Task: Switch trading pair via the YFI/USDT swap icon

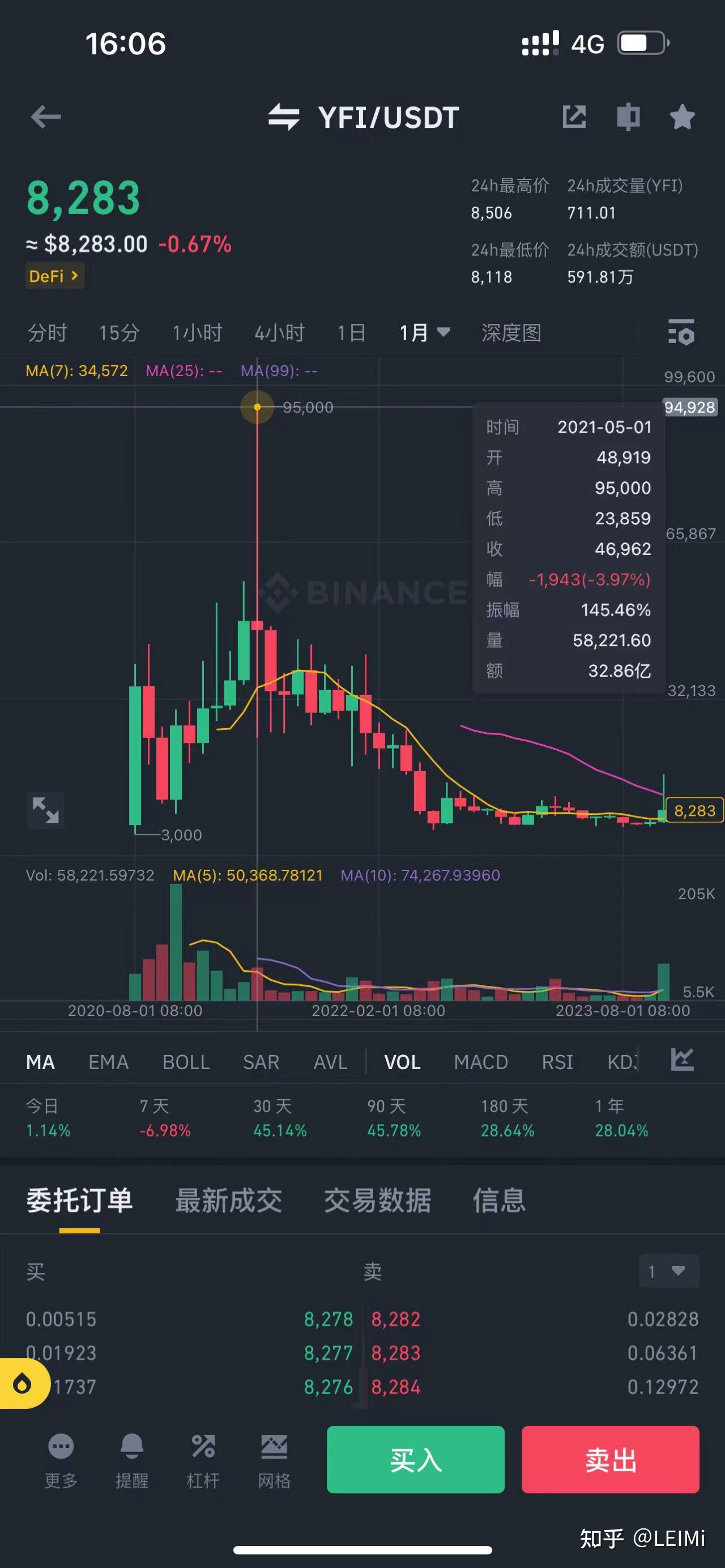Action: 284,117
